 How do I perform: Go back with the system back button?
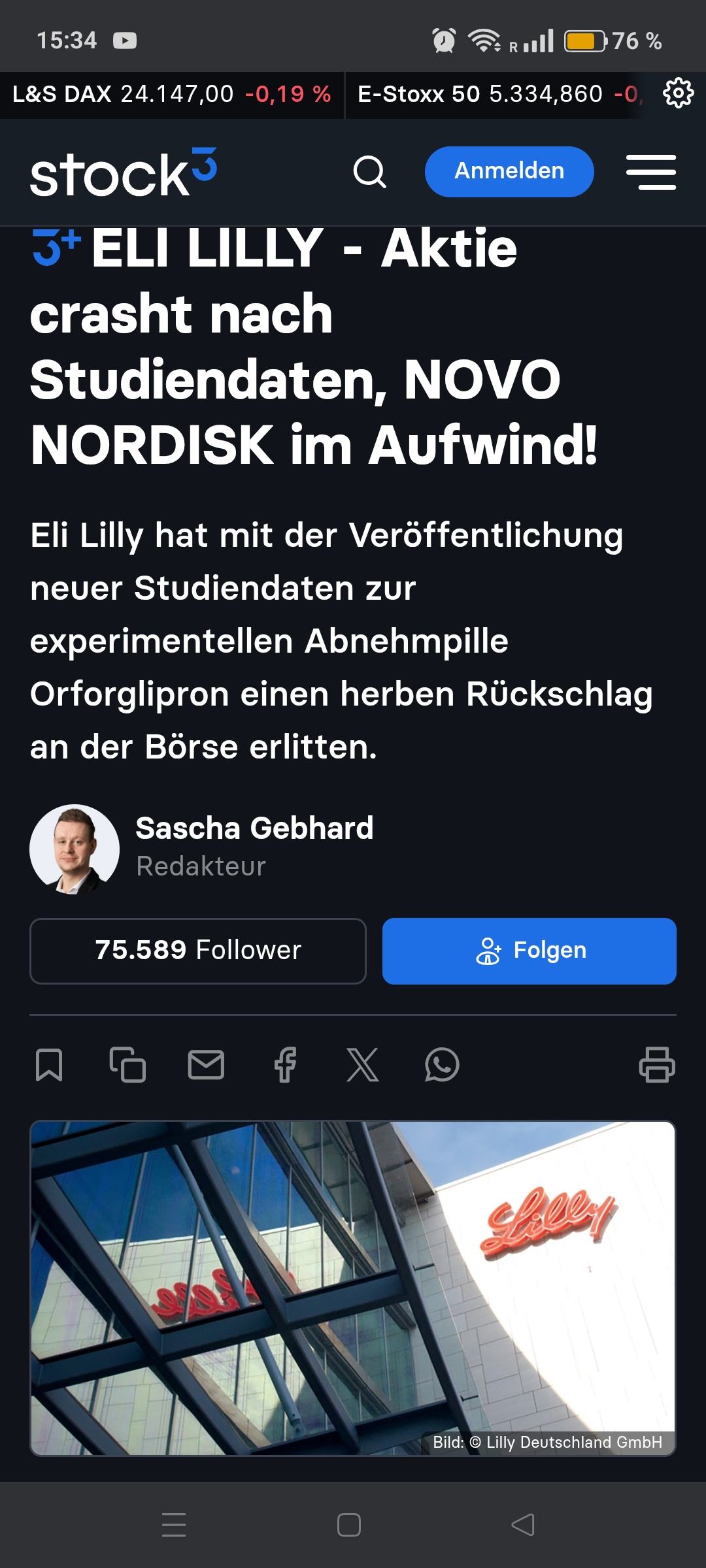pos(523,1525)
